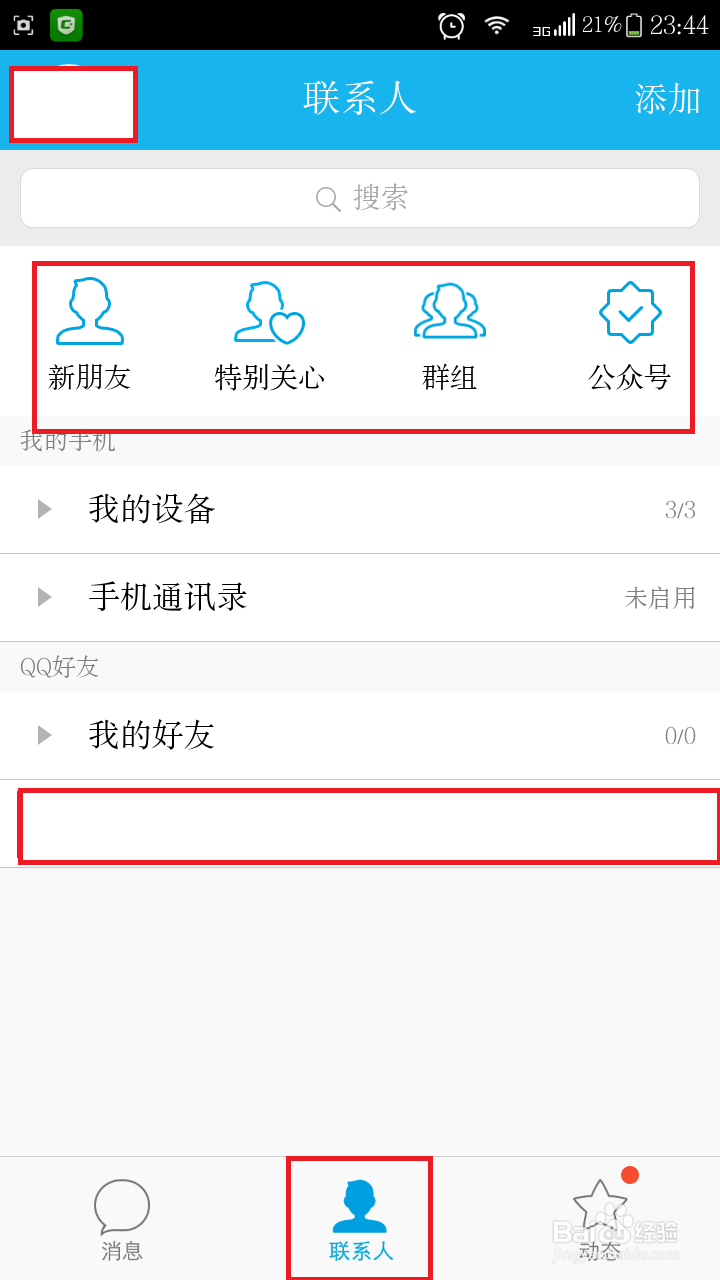The height and width of the screenshot is (1280, 720).
Task: Open the profile avatar in top left
Action: (x=72, y=104)
